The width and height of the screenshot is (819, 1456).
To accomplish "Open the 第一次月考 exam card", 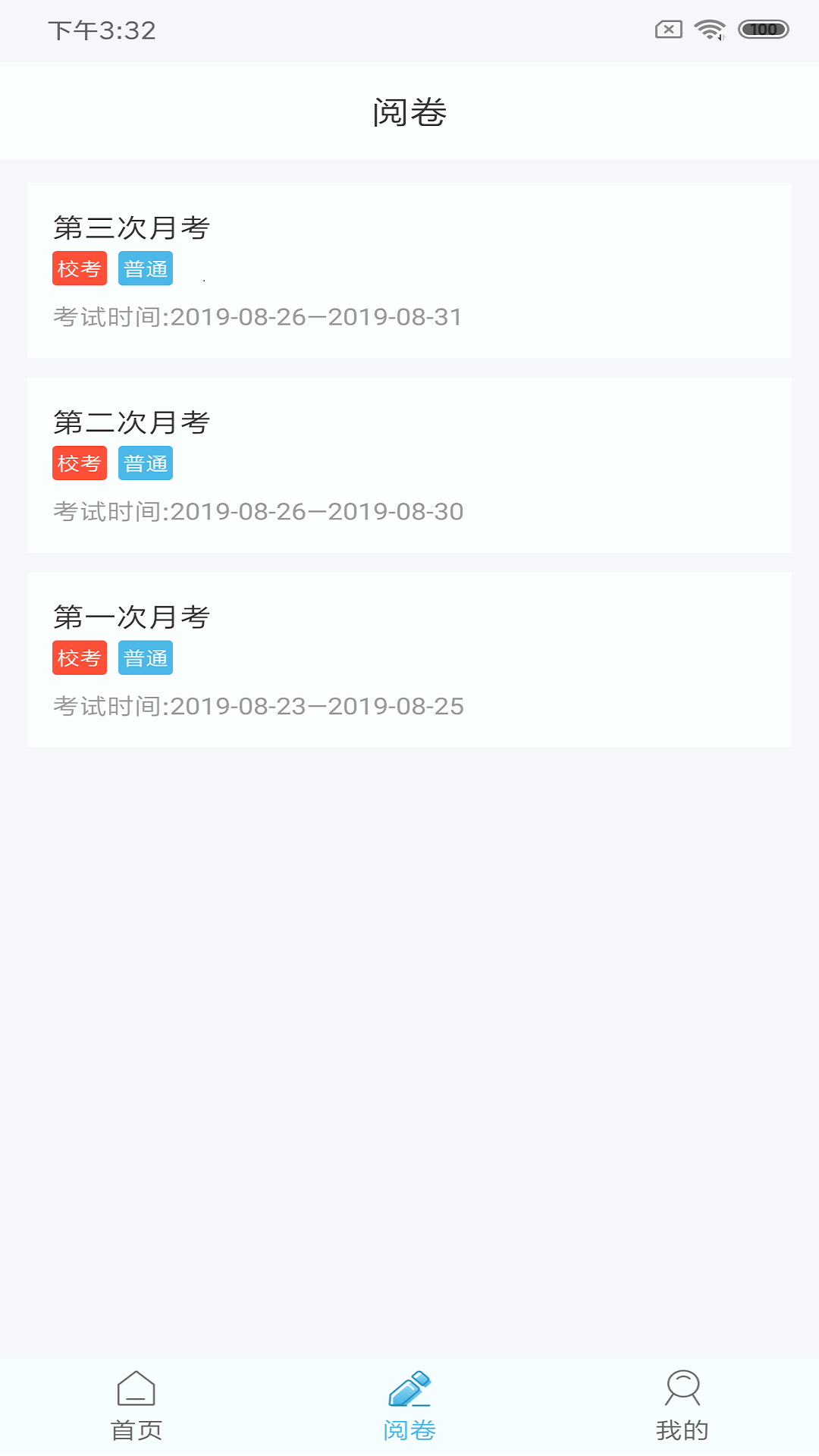I will (x=409, y=658).
